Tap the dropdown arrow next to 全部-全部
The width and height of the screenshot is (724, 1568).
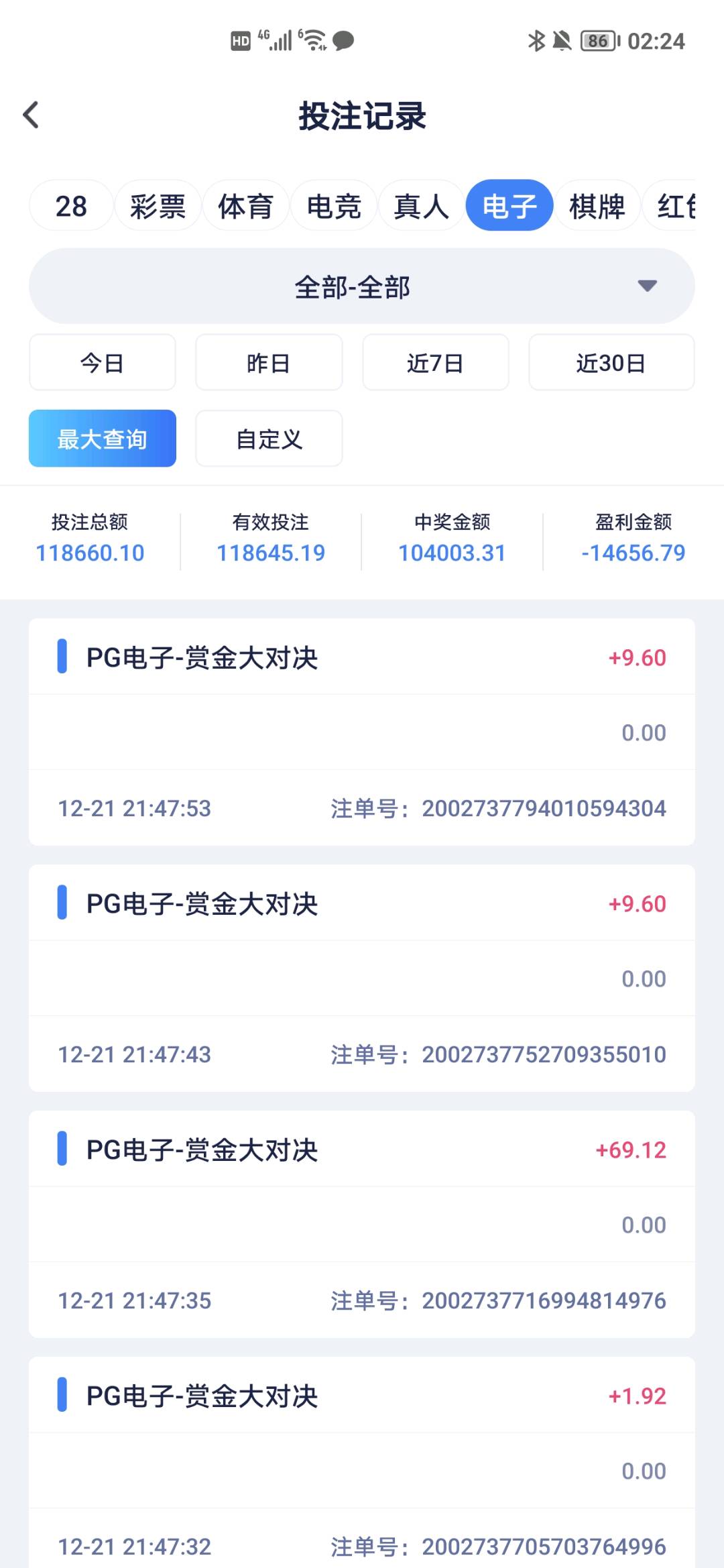(x=646, y=286)
